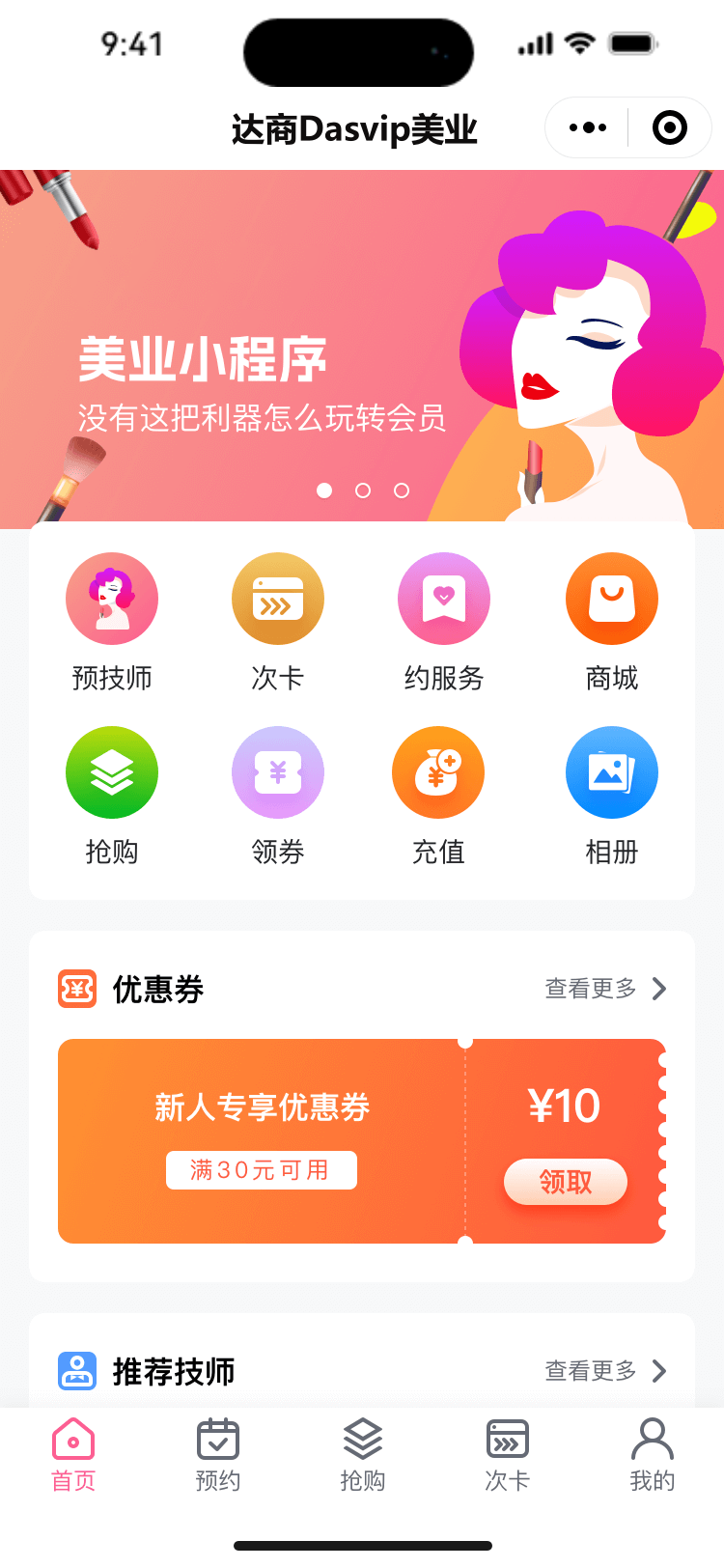View more in the 优惠券 section
This screenshot has width=724, height=1568.
(605, 989)
